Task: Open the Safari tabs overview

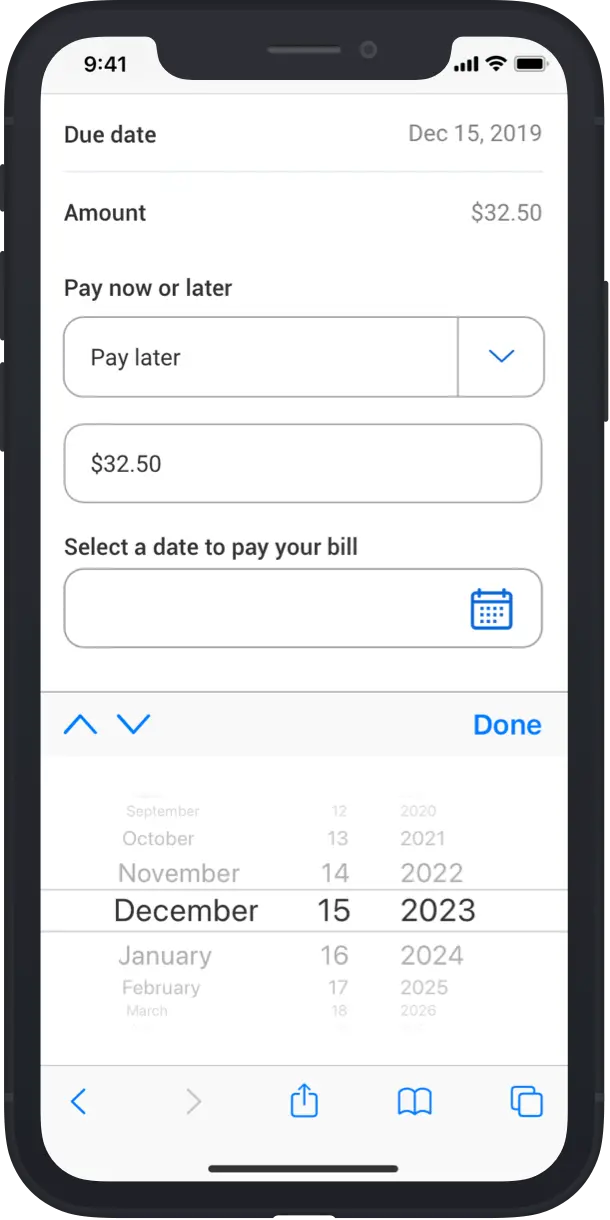Action: coord(526,1101)
